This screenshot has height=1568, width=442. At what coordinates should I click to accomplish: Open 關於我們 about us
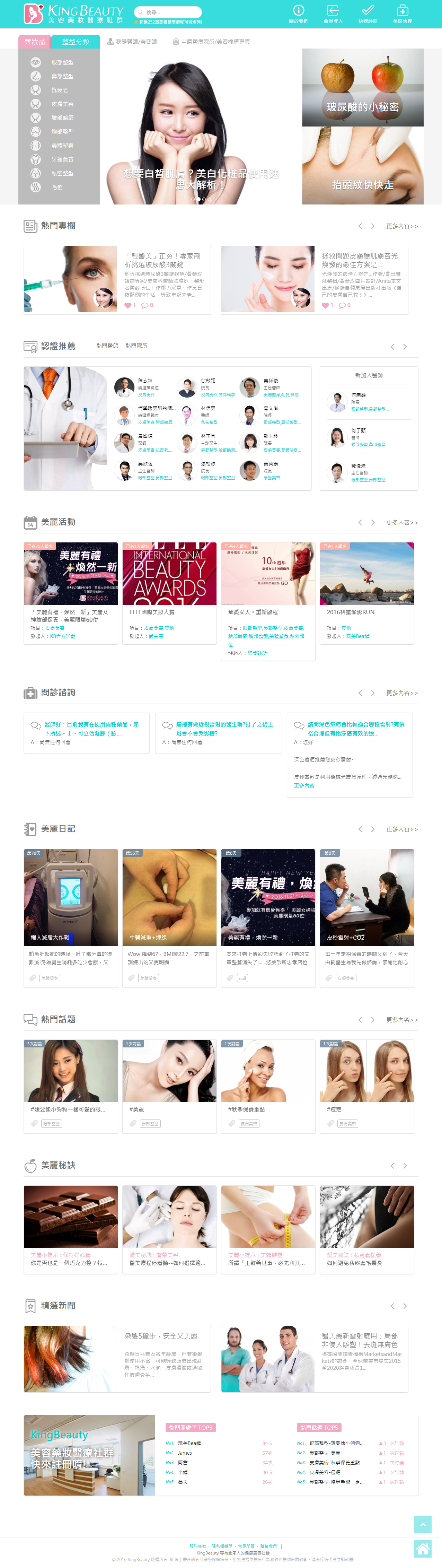pyautogui.click(x=298, y=14)
